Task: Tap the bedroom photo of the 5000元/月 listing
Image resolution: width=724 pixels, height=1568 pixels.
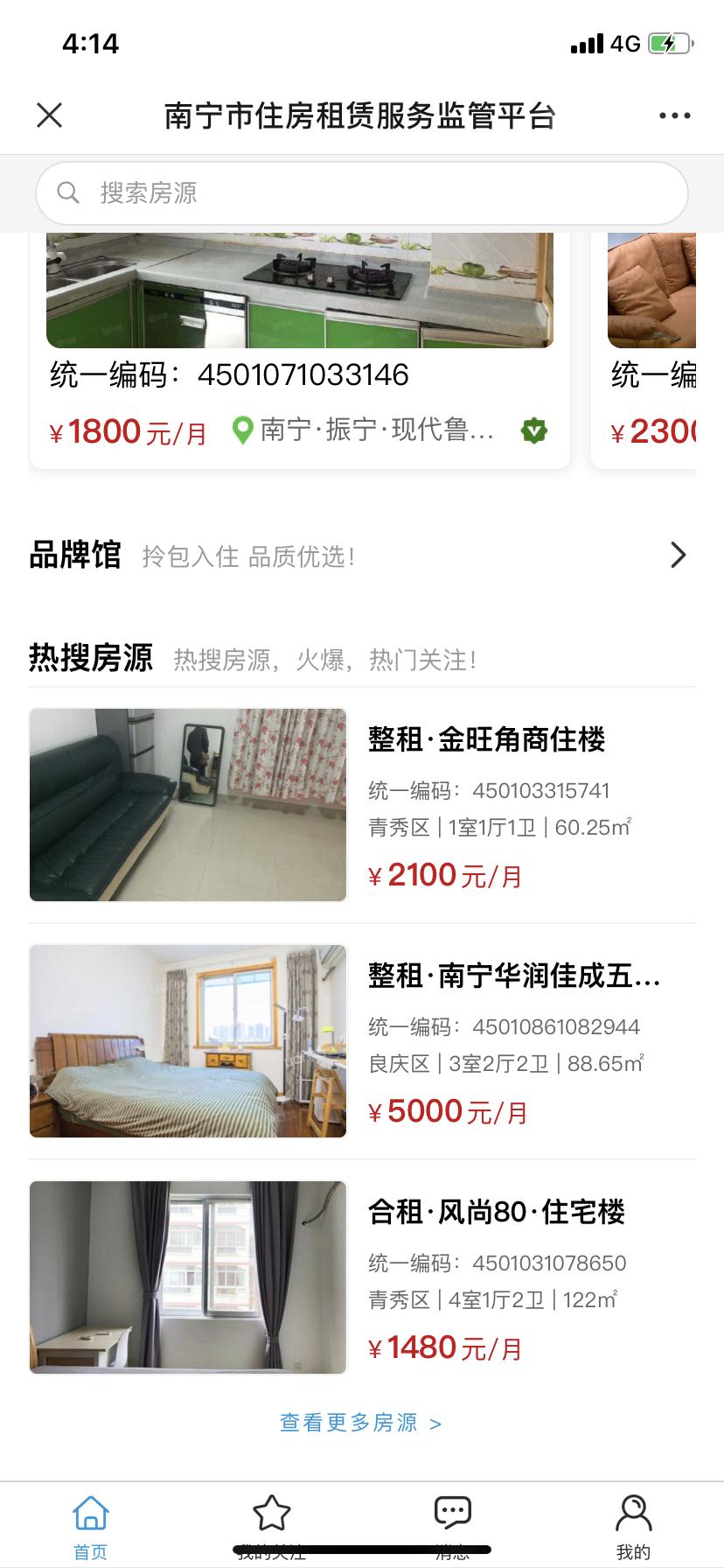Action: tap(188, 1041)
